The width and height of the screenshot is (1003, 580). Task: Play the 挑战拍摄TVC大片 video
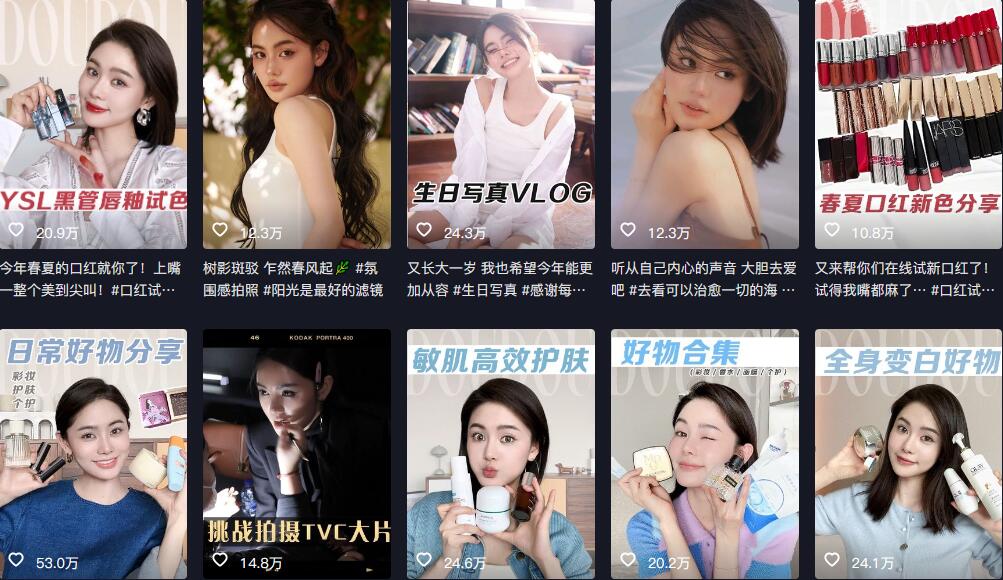tap(297, 455)
